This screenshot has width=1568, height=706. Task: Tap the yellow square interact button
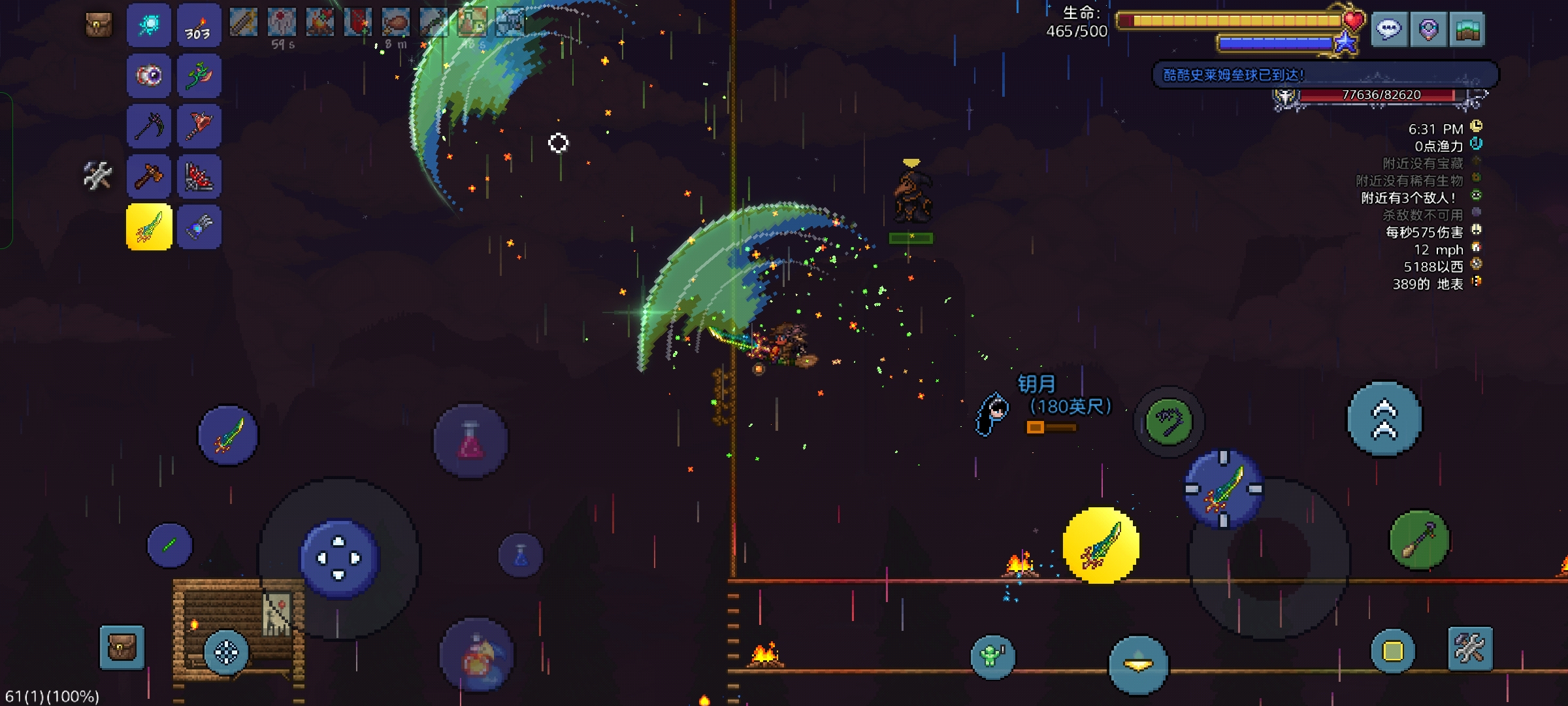coord(1392,651)
